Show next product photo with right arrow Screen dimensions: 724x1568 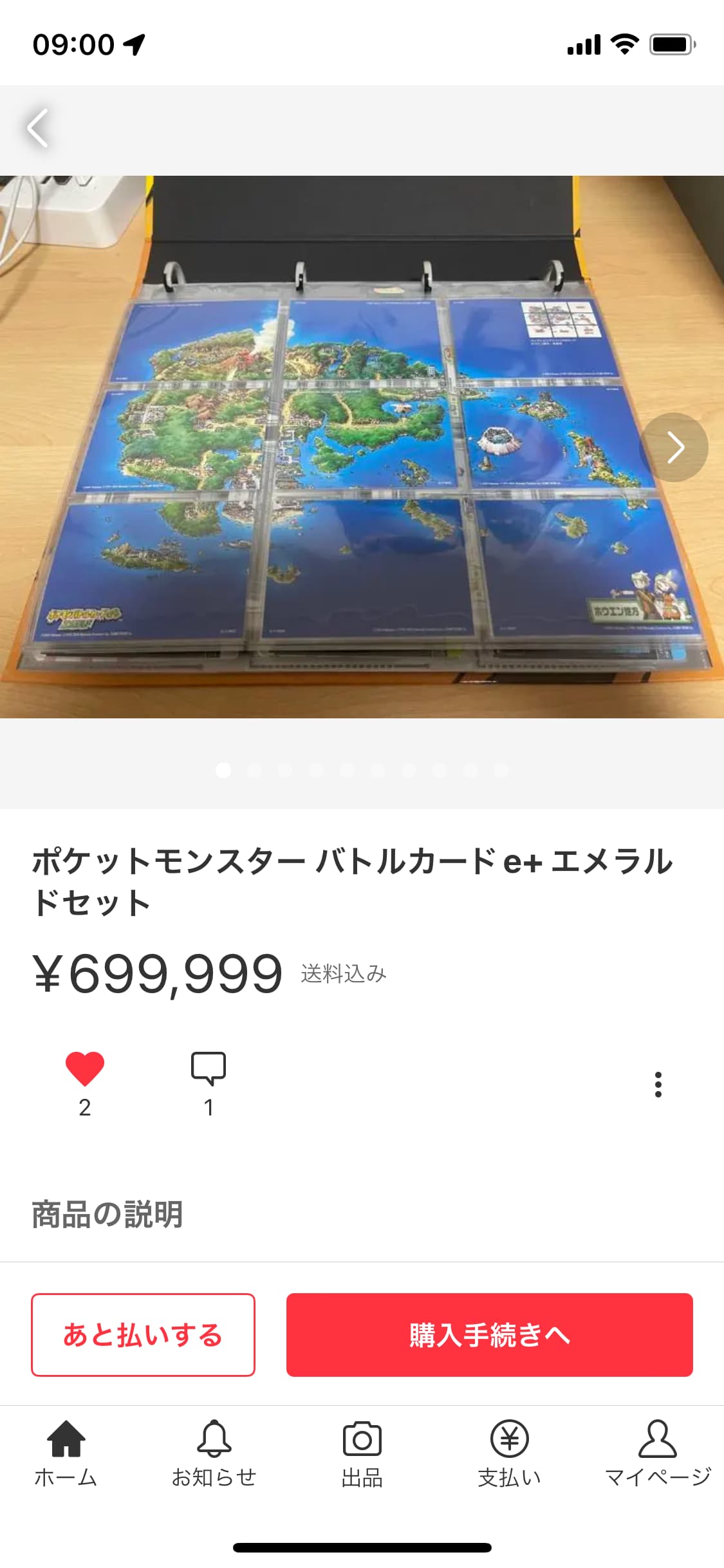pyautogui.click(x=674, y=447)
